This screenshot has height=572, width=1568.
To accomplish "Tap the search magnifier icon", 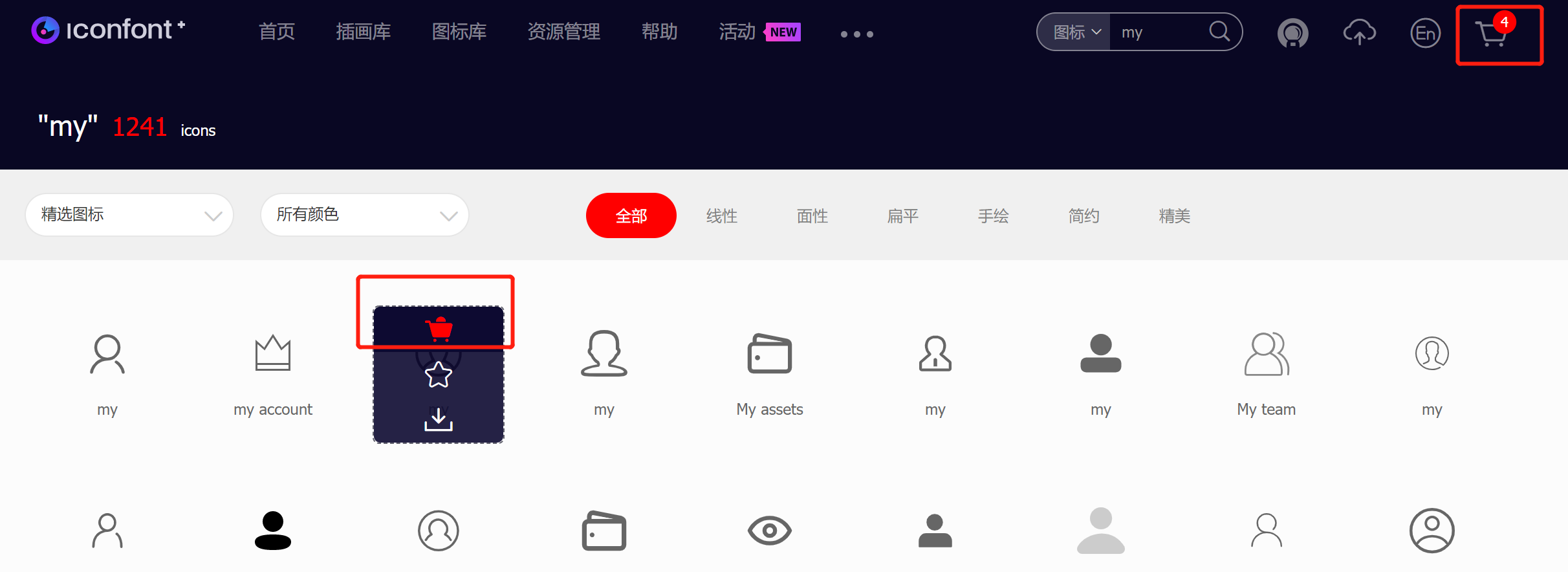I will click(1219, 31).
